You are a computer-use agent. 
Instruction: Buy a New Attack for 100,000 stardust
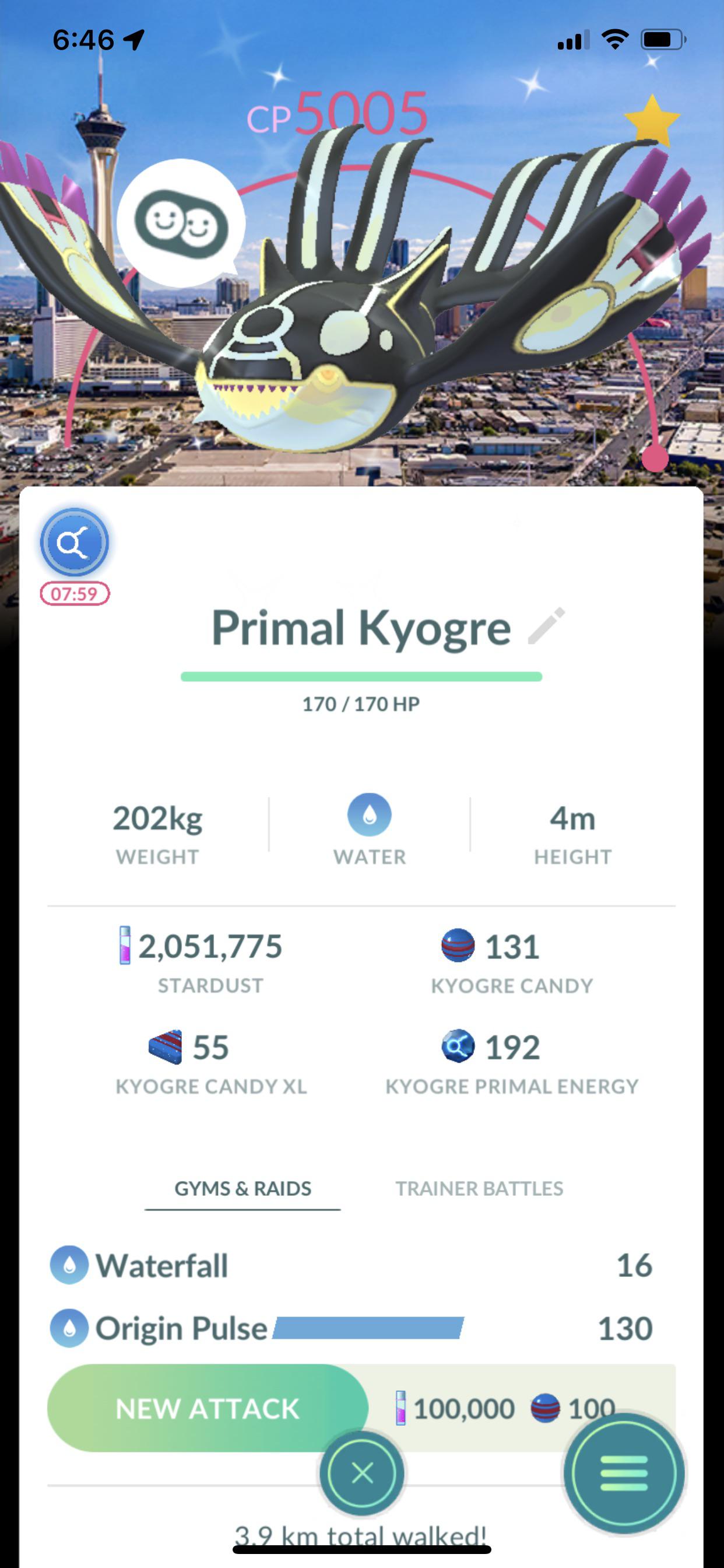[x=207, y=1408]
